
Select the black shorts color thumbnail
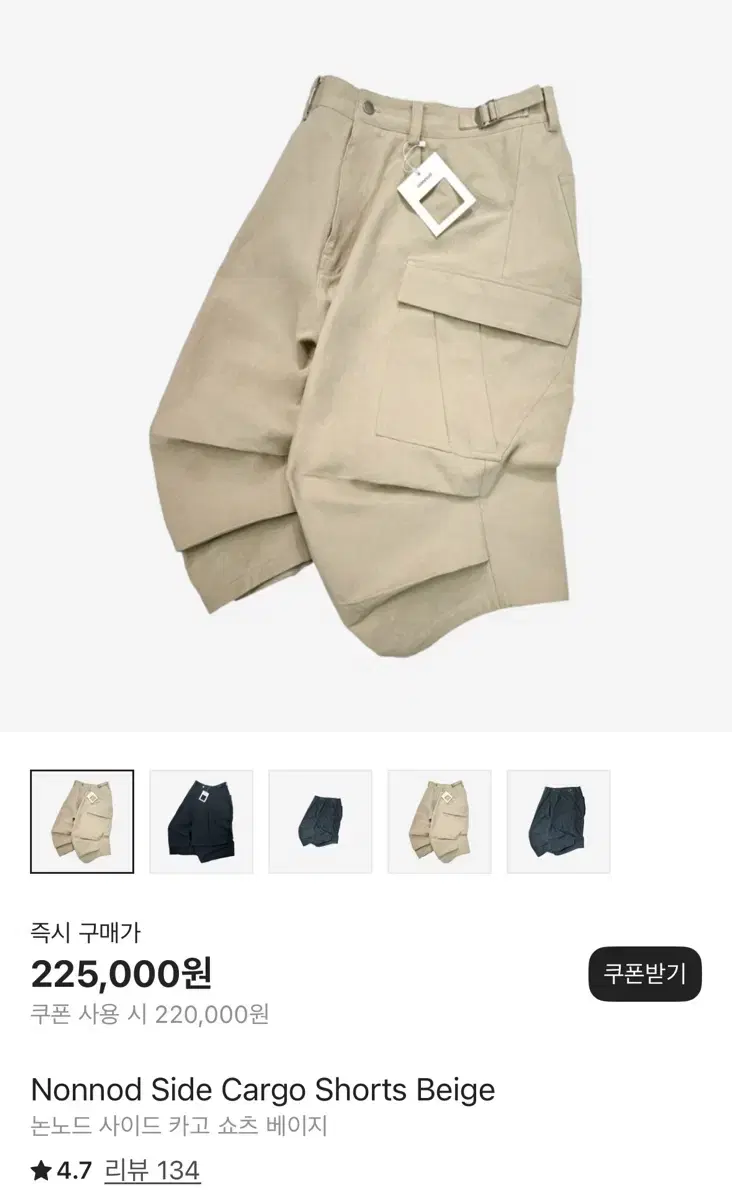(201, 820)
